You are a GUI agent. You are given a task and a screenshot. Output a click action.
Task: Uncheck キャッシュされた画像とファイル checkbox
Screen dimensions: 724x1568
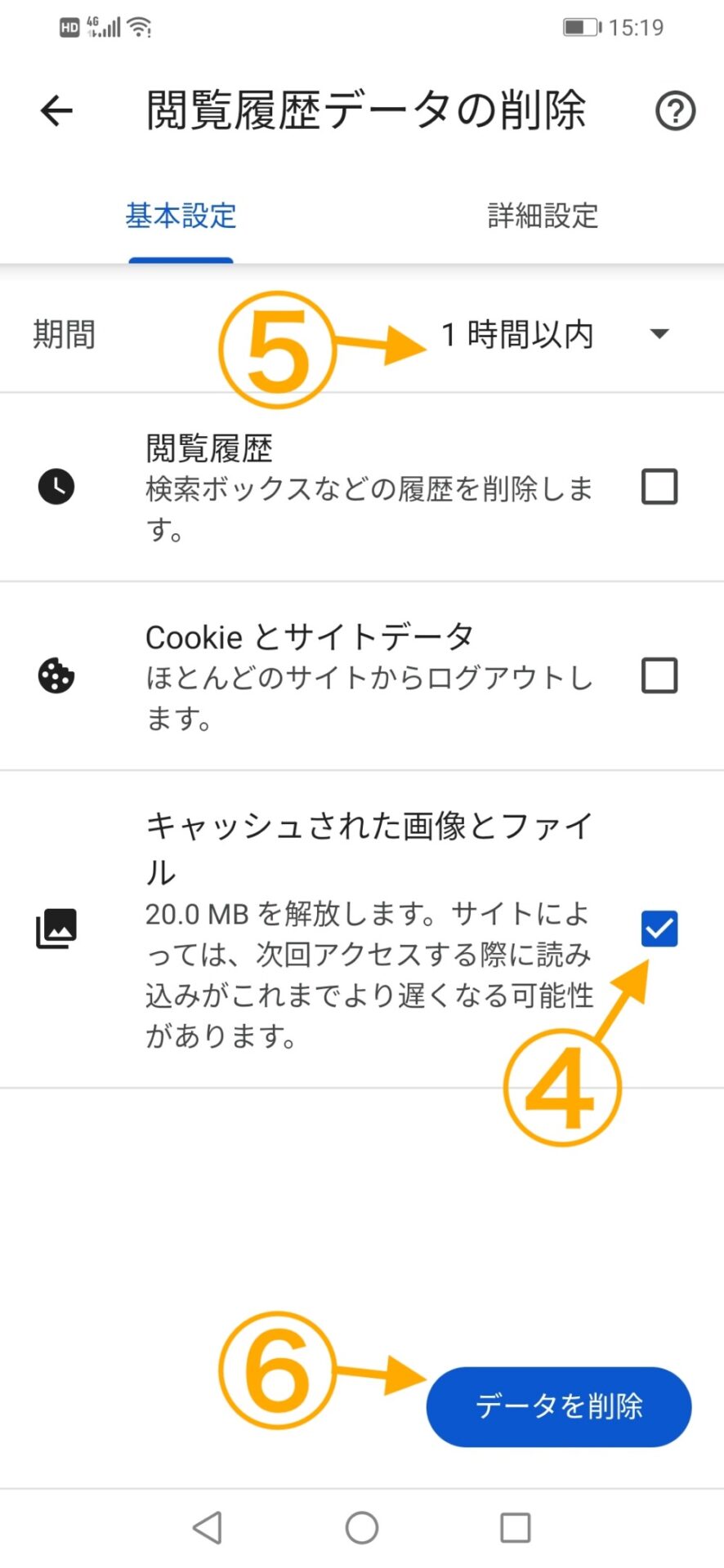click(x=659, y=929)
